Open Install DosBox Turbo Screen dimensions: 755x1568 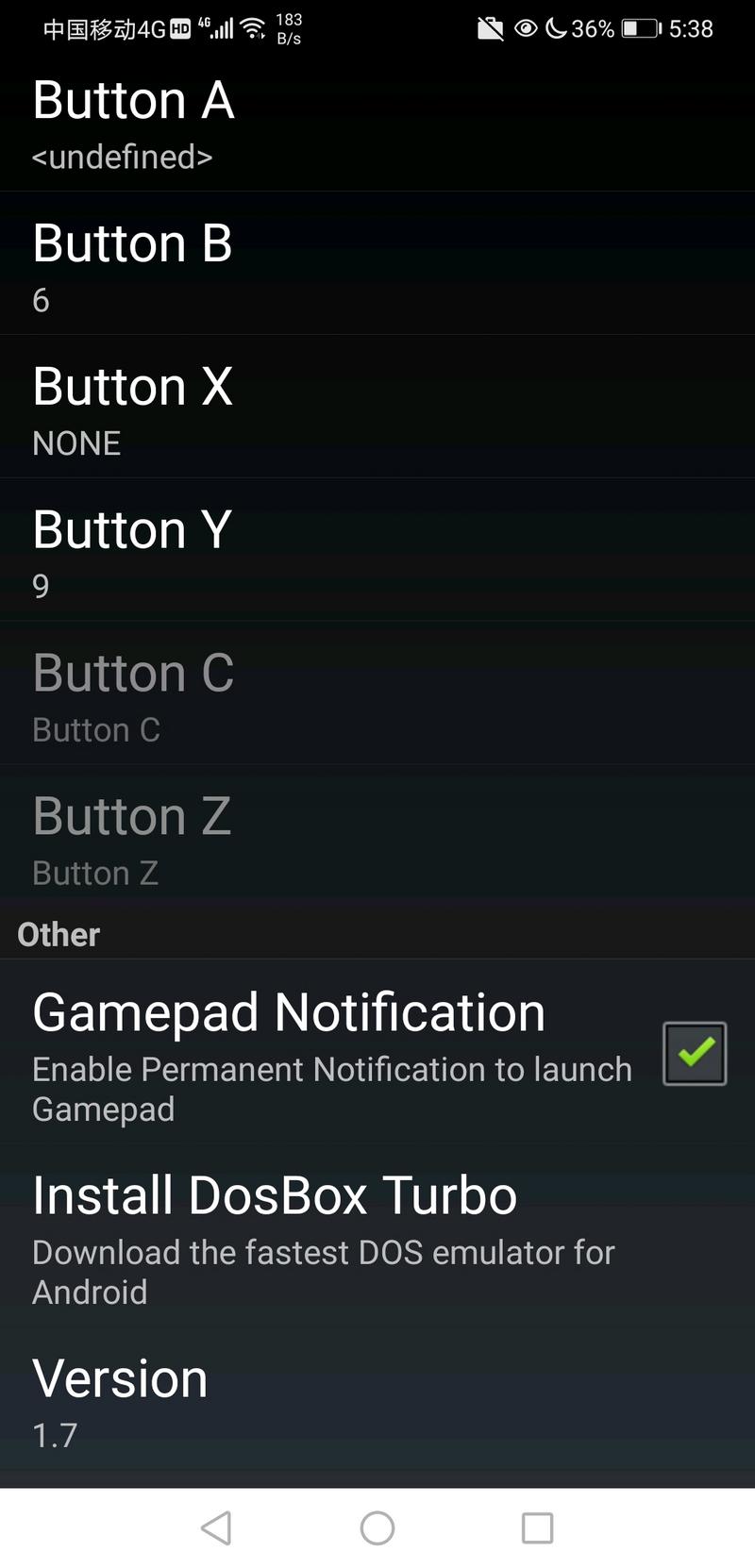377,1236
